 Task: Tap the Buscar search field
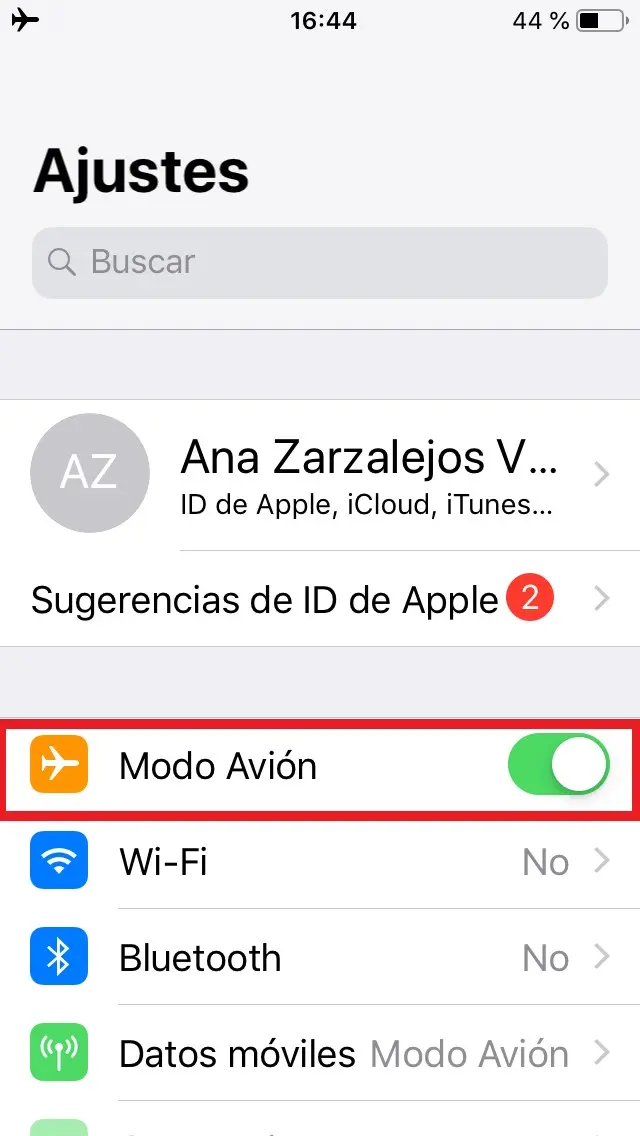tap(320, 262)
